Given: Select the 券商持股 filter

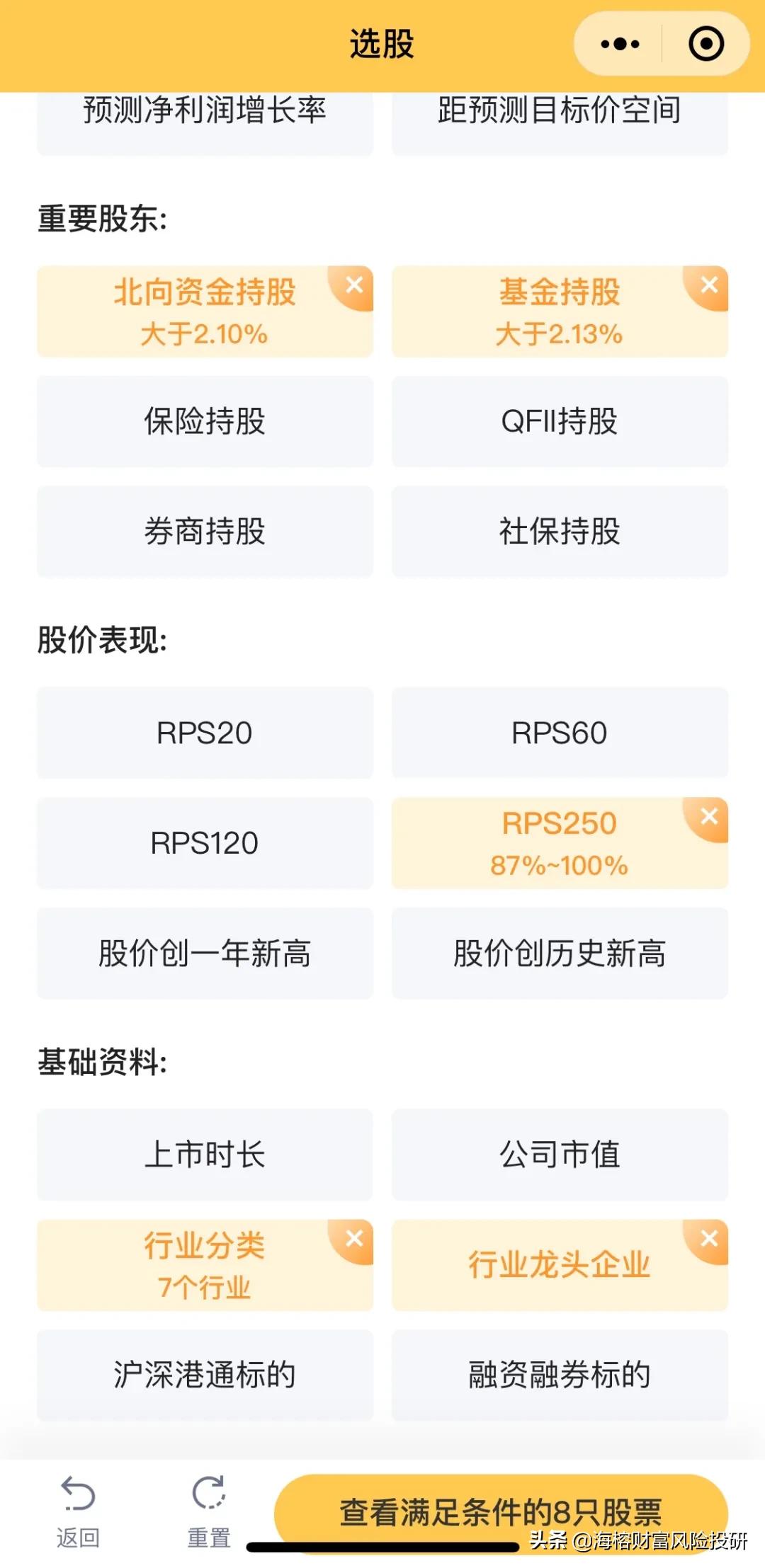Looking at the screenshot, I should pyautogui.click(x=205, y=531).
